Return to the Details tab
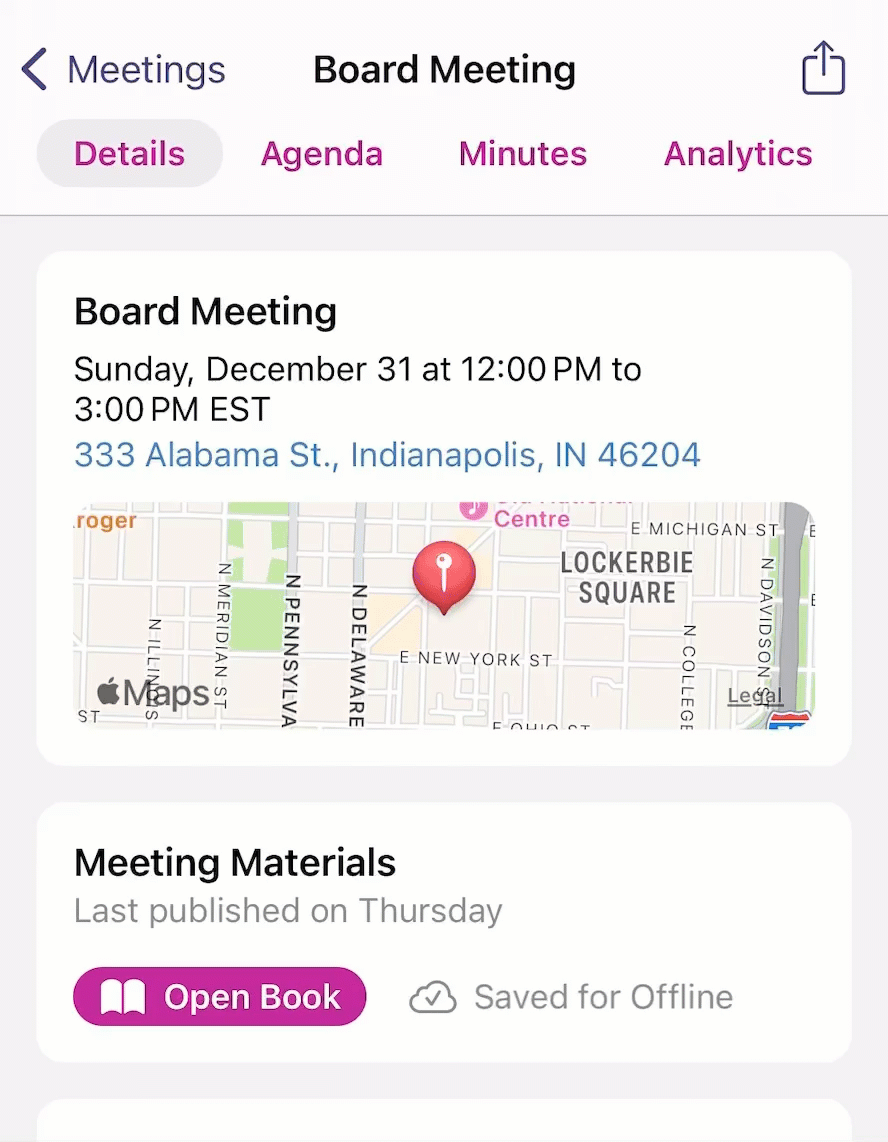888x1142 pixels. point(129,153)
